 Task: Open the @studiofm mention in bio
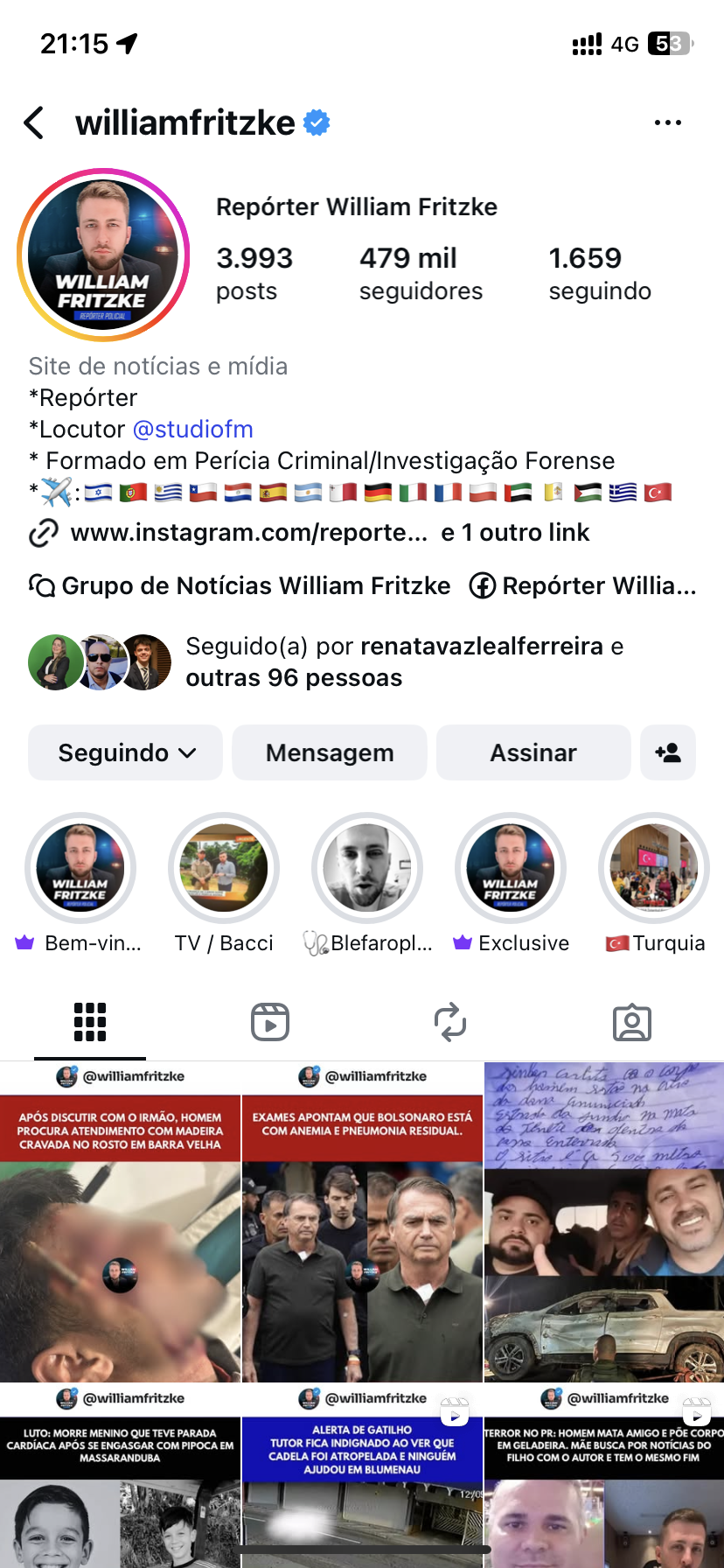point(192,430)
